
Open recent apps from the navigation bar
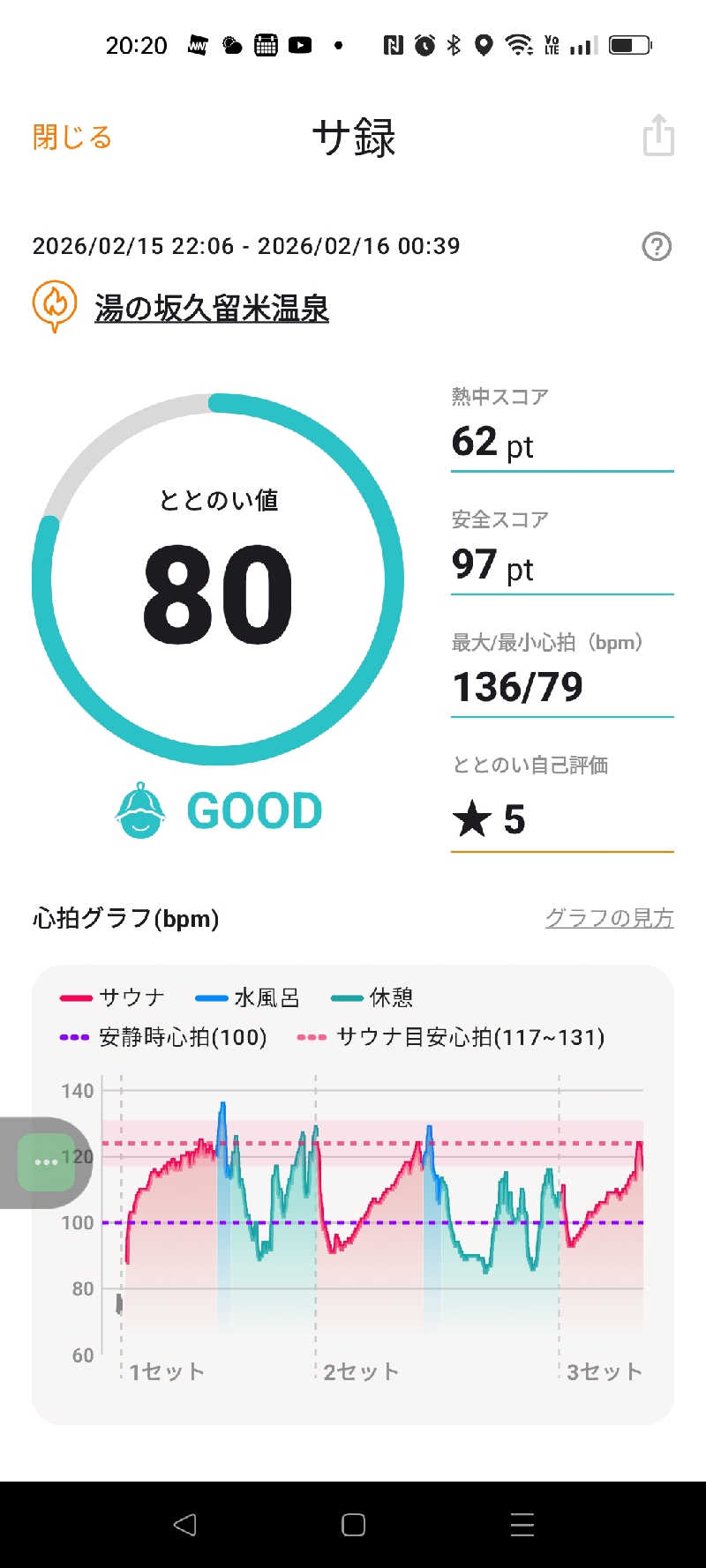tap(522, 1524)
